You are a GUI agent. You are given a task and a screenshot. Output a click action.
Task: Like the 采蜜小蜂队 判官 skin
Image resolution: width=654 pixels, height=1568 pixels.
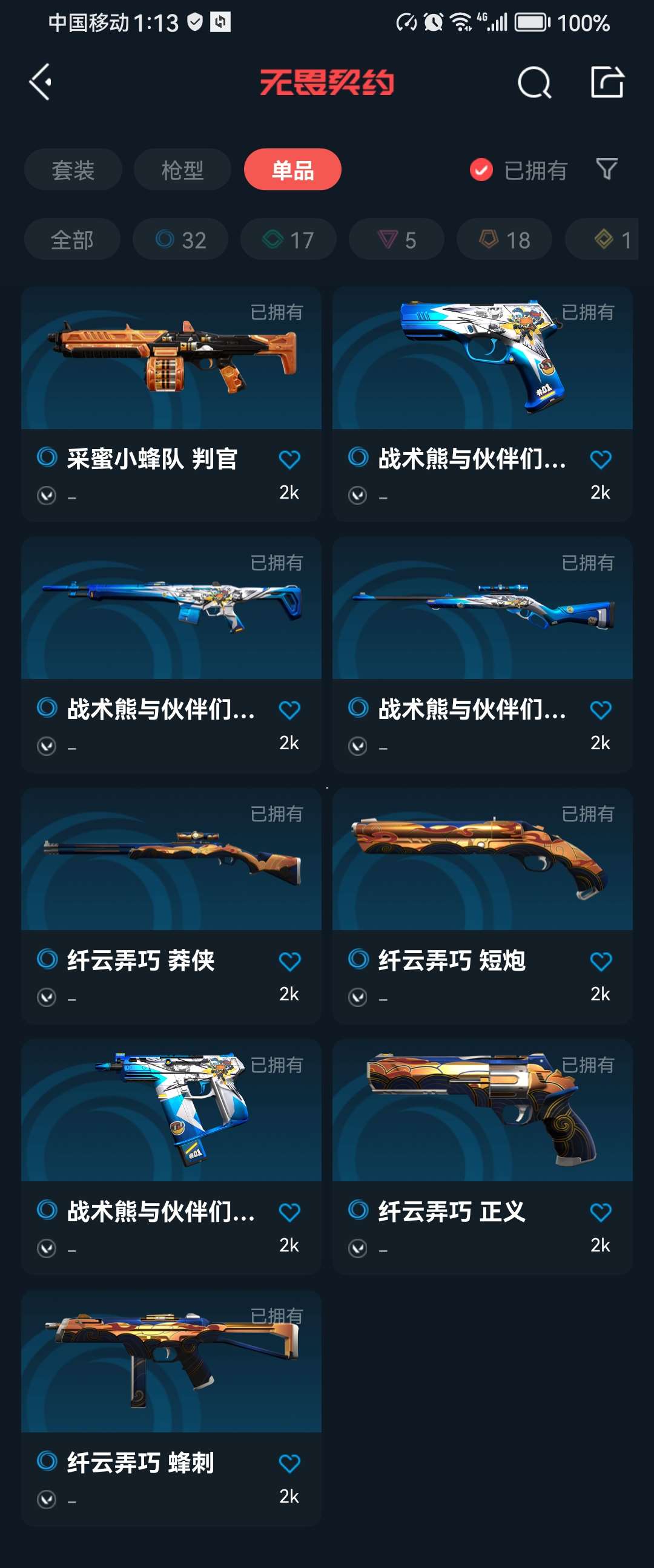(289, 459)
